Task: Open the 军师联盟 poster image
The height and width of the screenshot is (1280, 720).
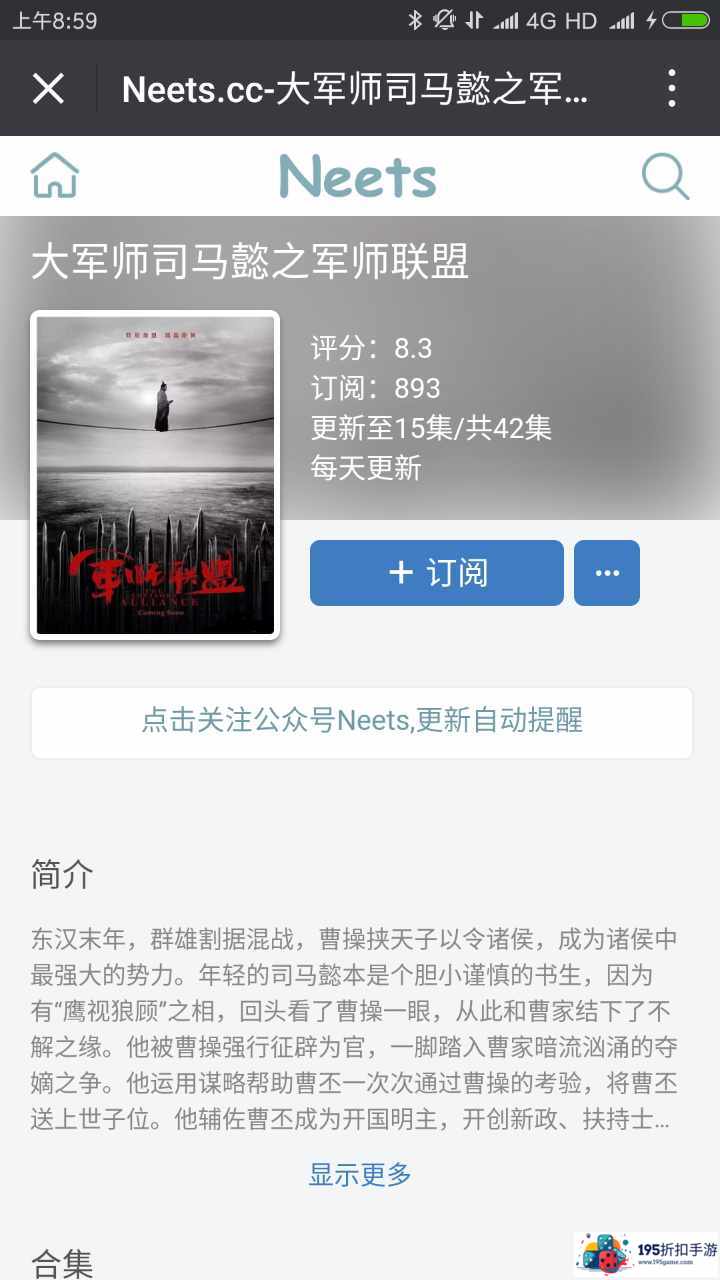Action: pyautogui.click(x=155, y=475)
